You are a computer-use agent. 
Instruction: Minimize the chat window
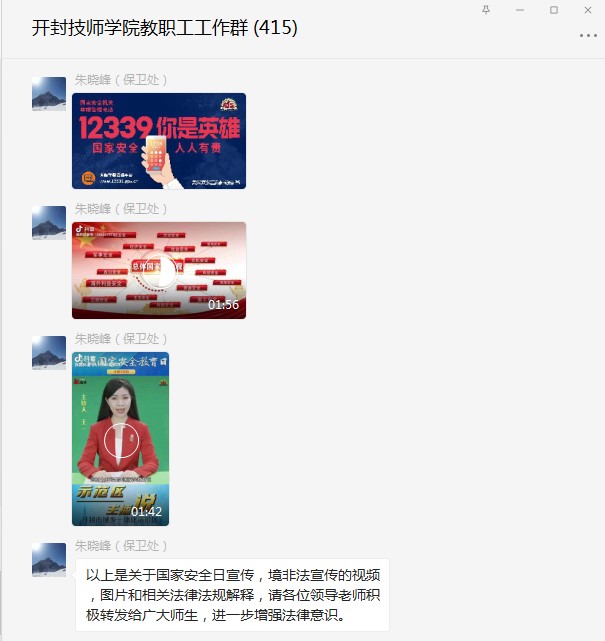point(520,9)
